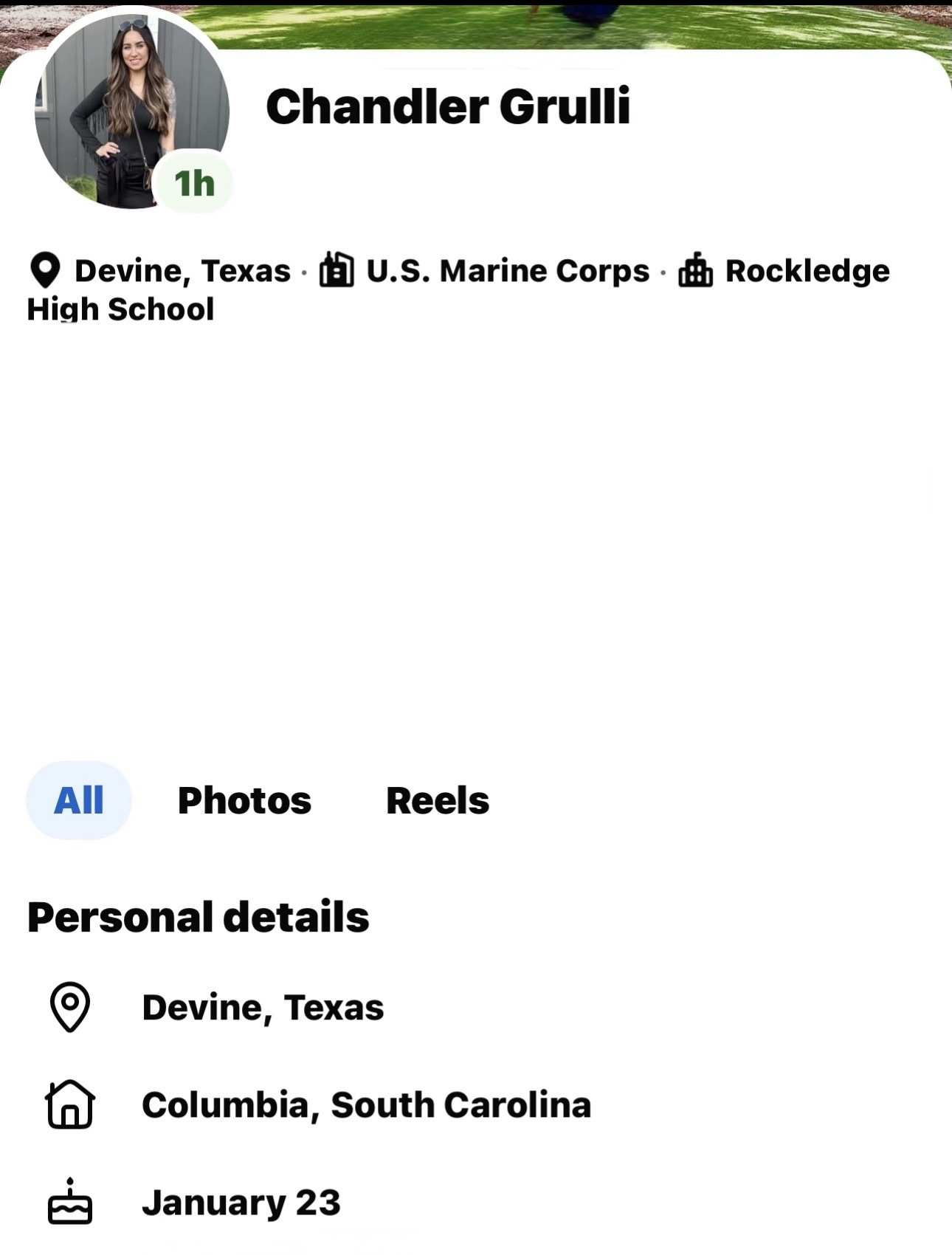Switch to the Photos tab
Screen dimensions: 952x1255
244,800
